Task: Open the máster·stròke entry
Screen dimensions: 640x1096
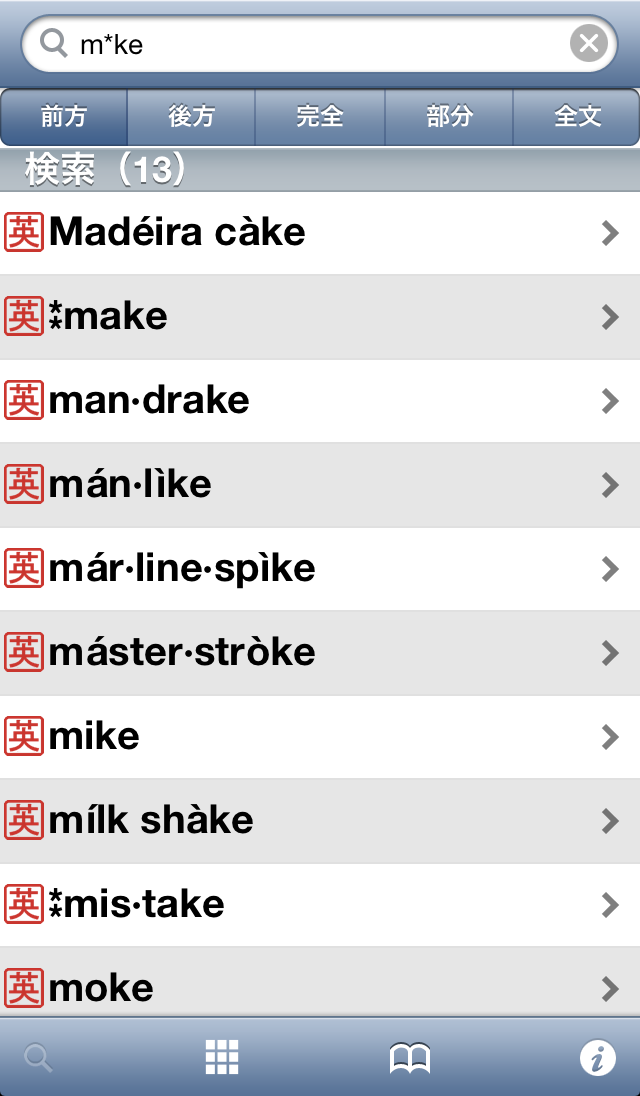Action: [x=320, y=653]
